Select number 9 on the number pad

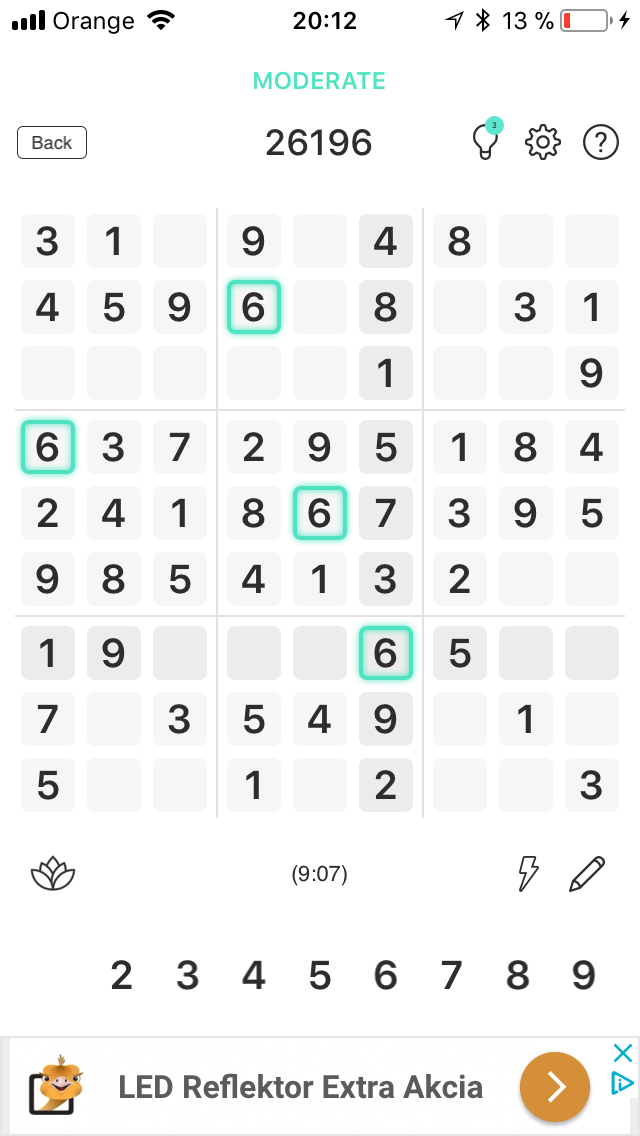pyautogui.click(x=584, y=975)
